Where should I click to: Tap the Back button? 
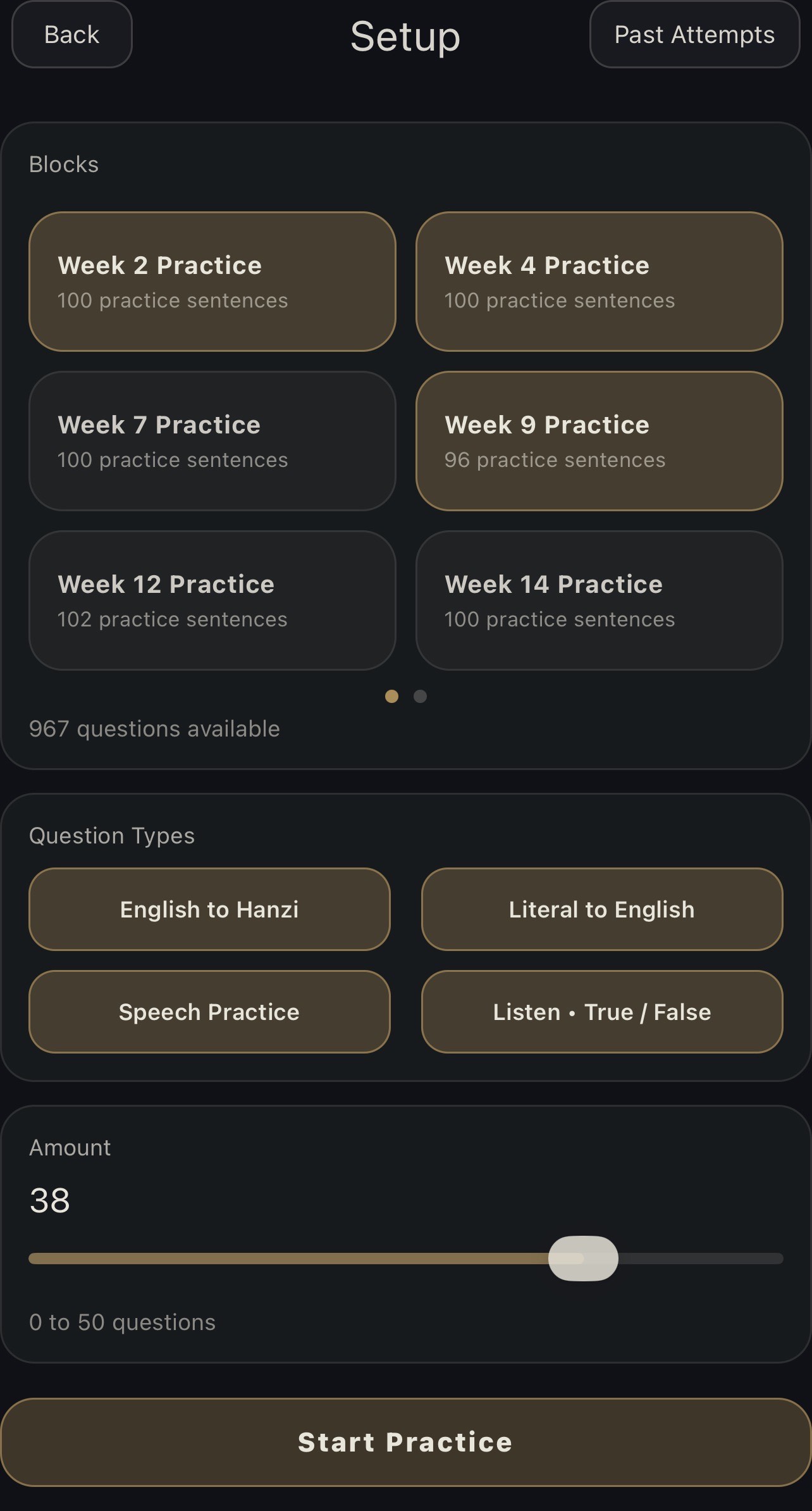pyautogui.click(x=71, y=35)
